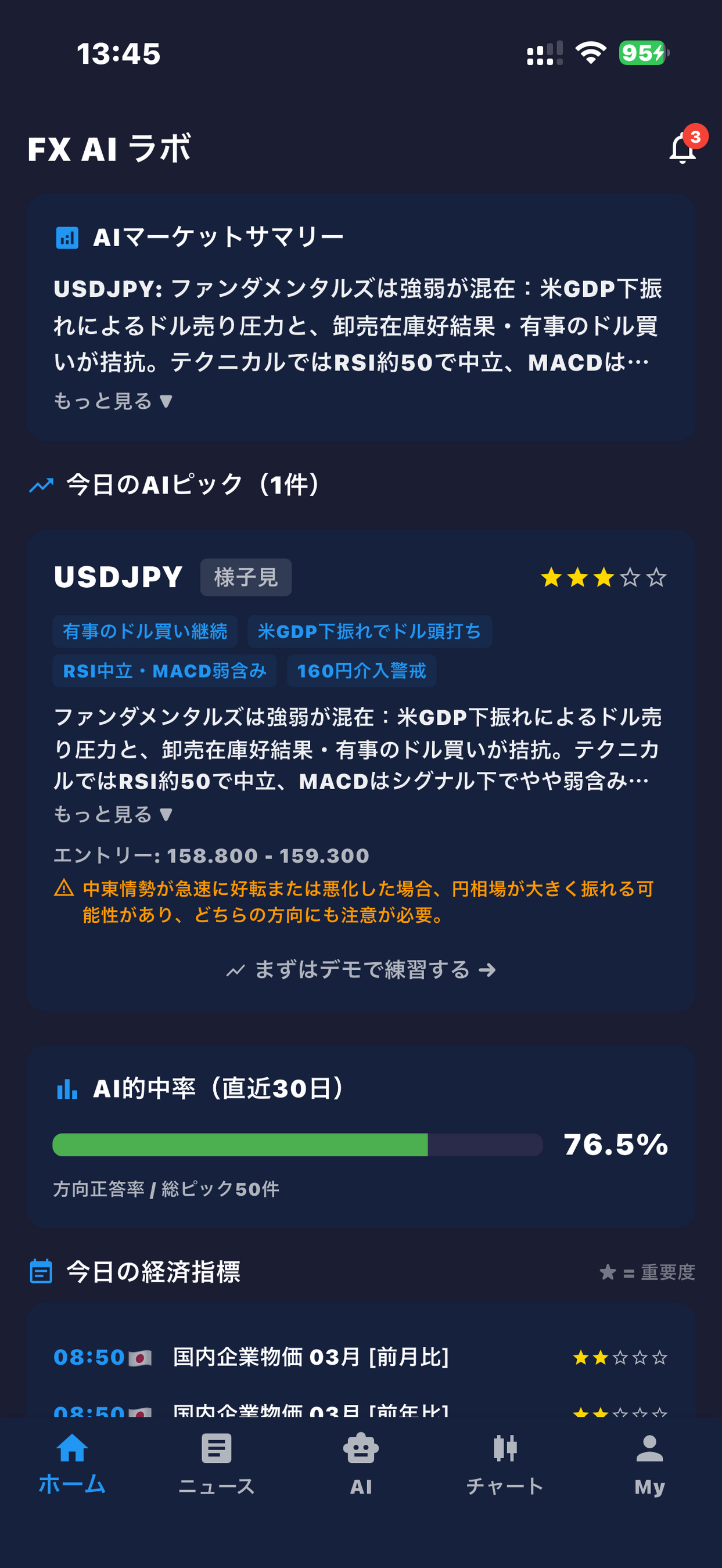Viewport: 722px width, 1568px height.
Task: Open the notifications bell
Action: pyautogui.click(x=683, y=148)
